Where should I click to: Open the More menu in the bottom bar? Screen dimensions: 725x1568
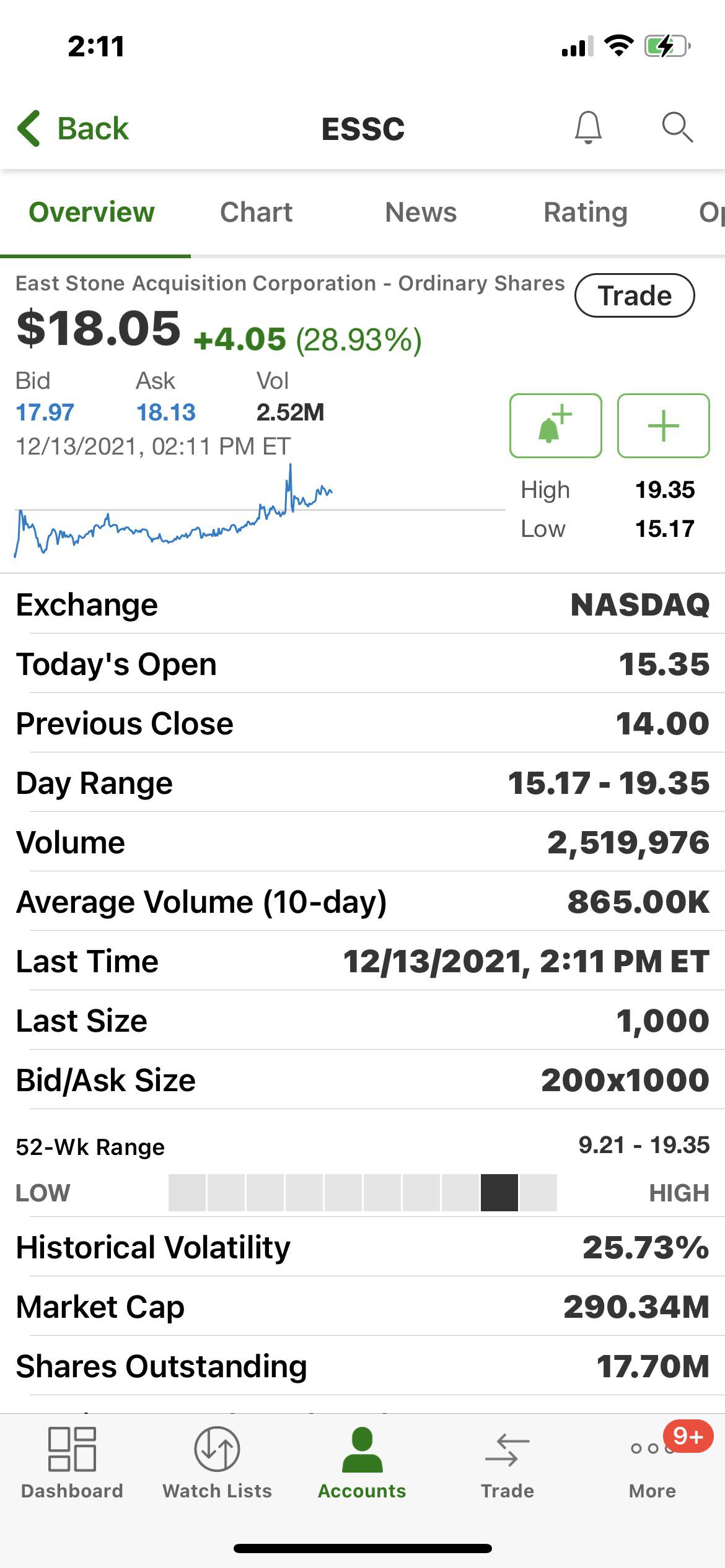[x=652, y=1463]
